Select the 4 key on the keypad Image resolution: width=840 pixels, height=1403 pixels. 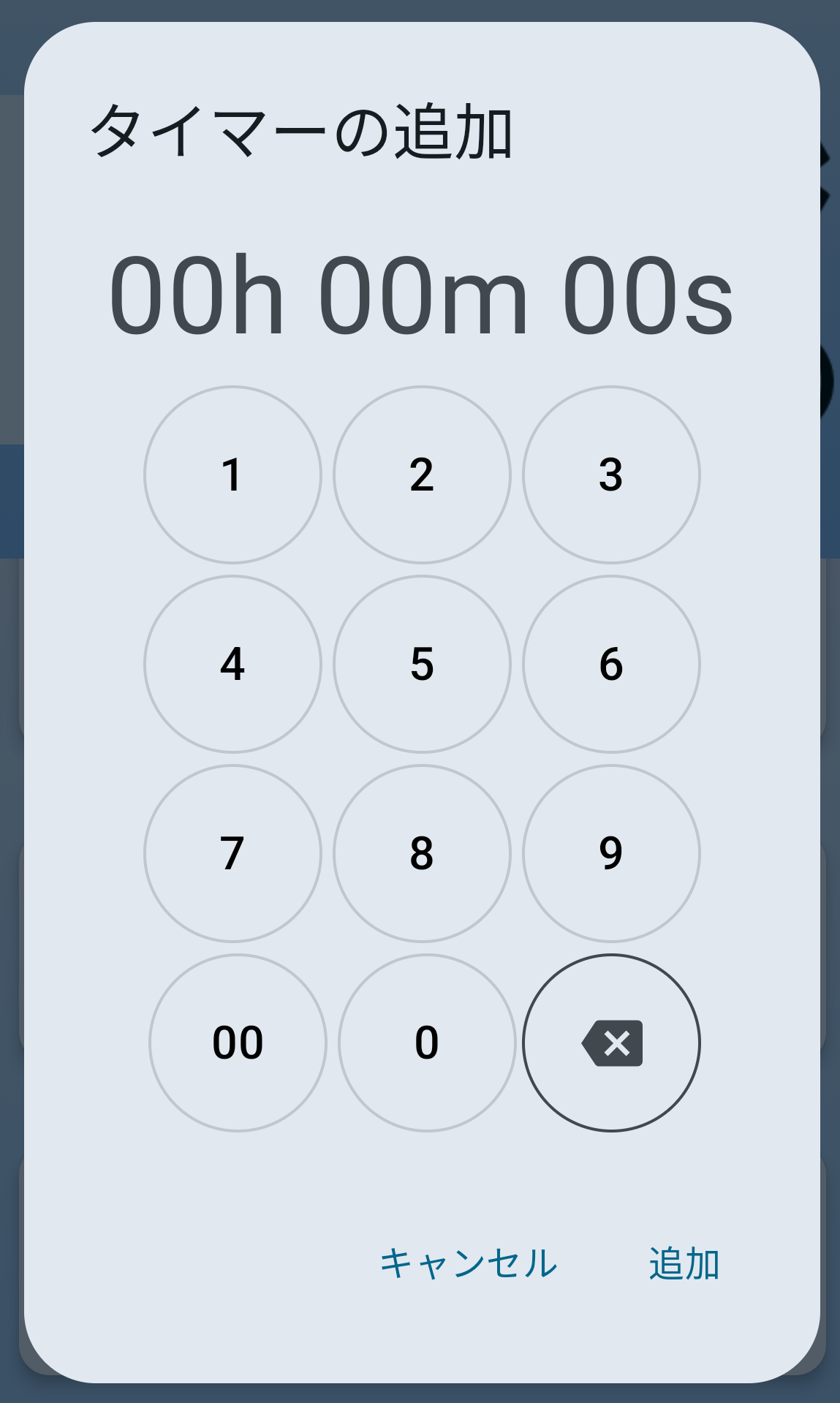[x=232, y=664]
